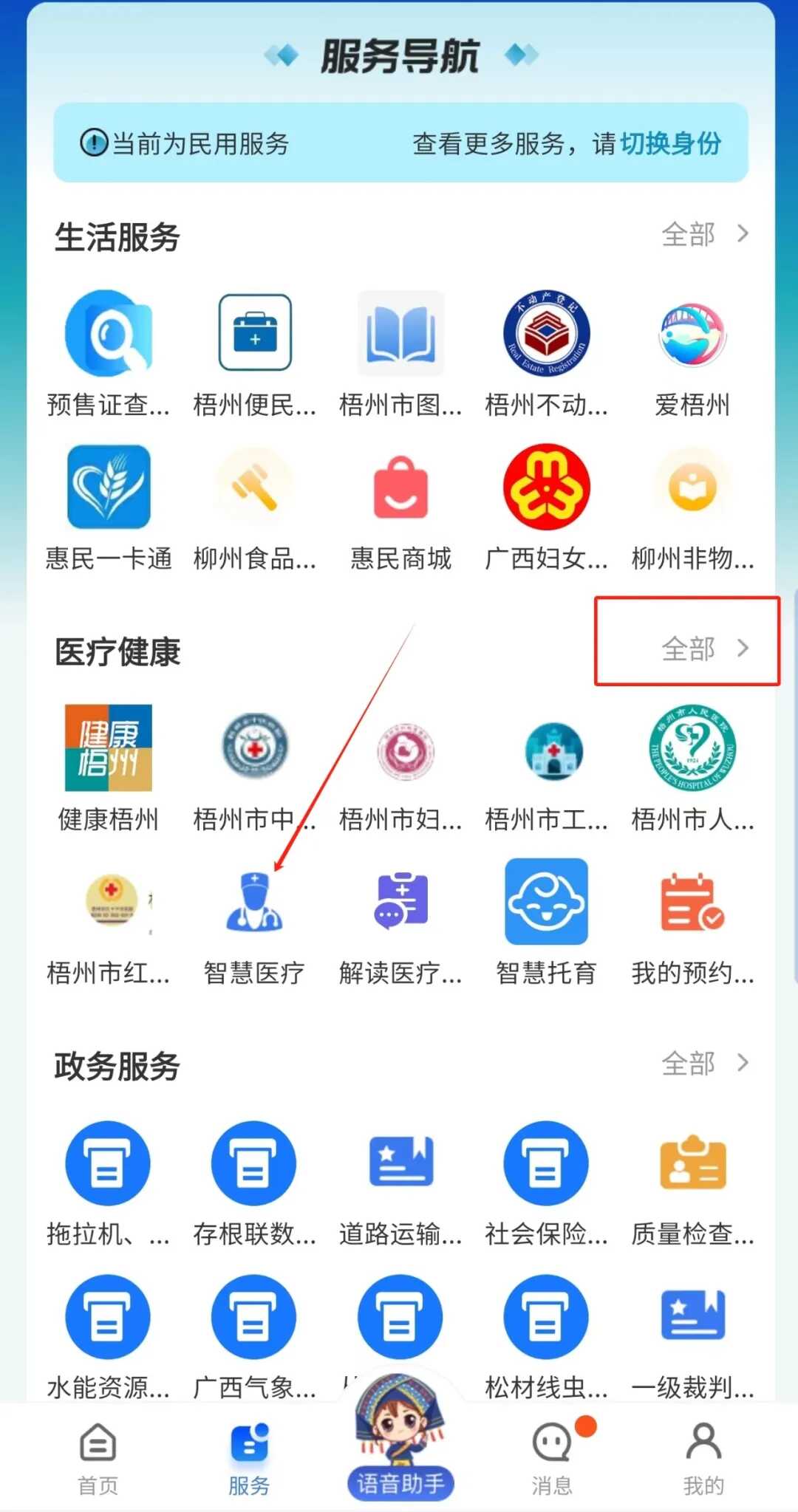
Task: Go to the 首页 tab
Action: [x=98, y=1459]
